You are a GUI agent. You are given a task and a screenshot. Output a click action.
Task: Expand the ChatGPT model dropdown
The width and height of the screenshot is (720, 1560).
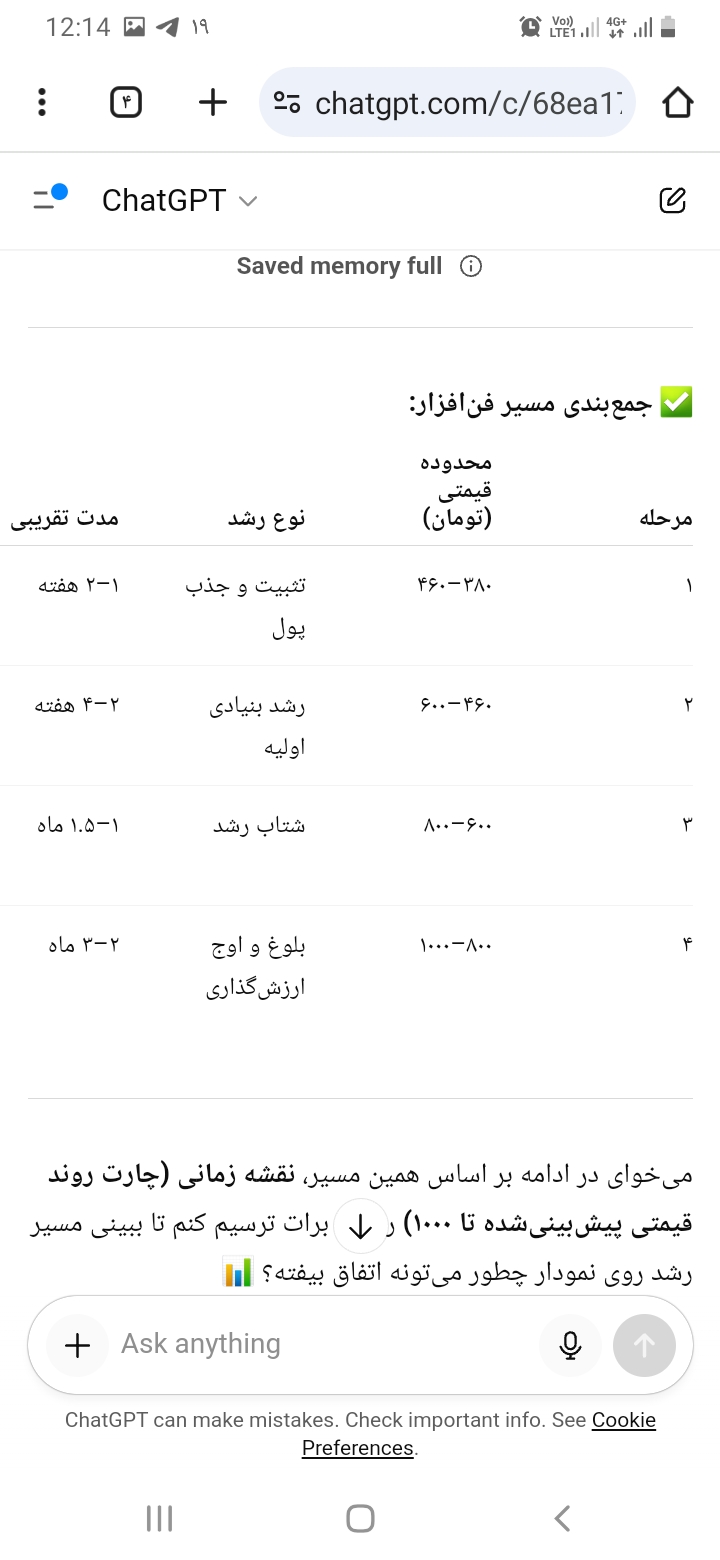[x=180, y=201]
